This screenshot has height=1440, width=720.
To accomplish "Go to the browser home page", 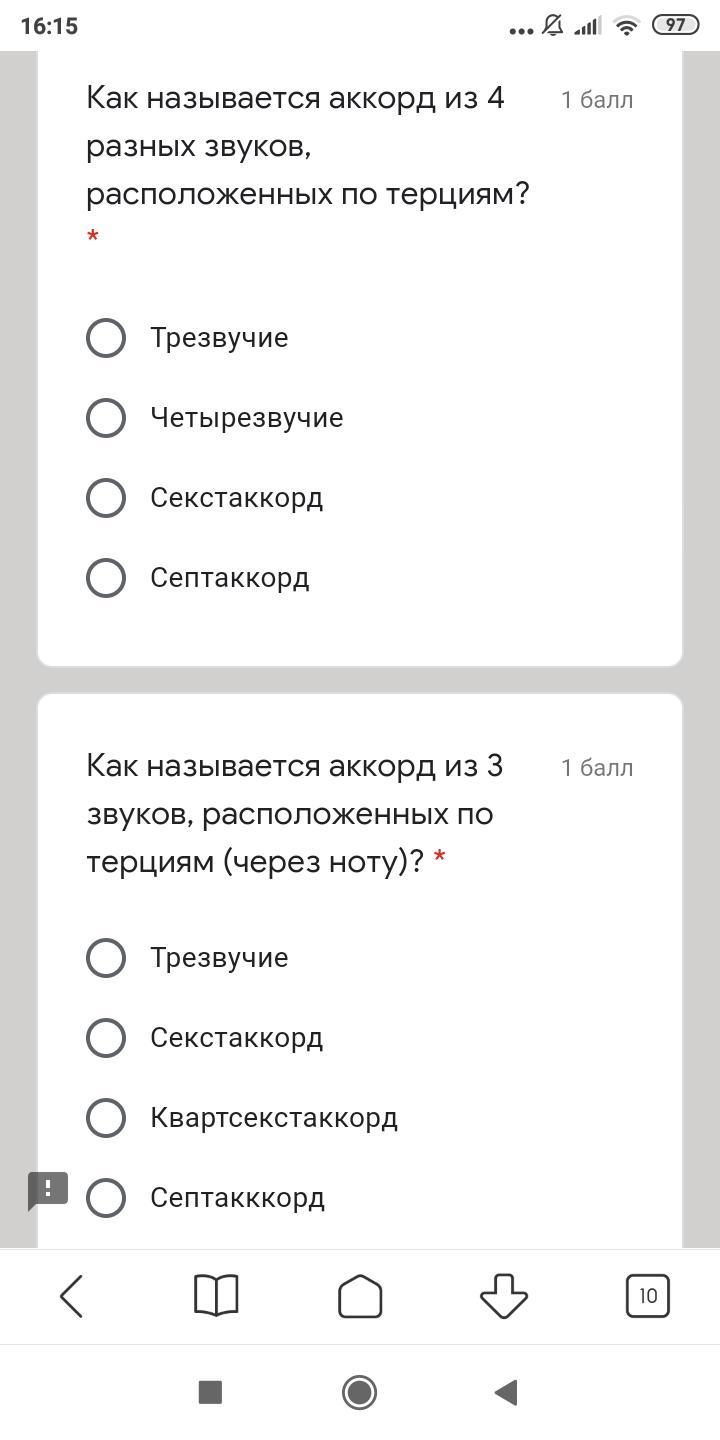I will tap(360, 1296).
